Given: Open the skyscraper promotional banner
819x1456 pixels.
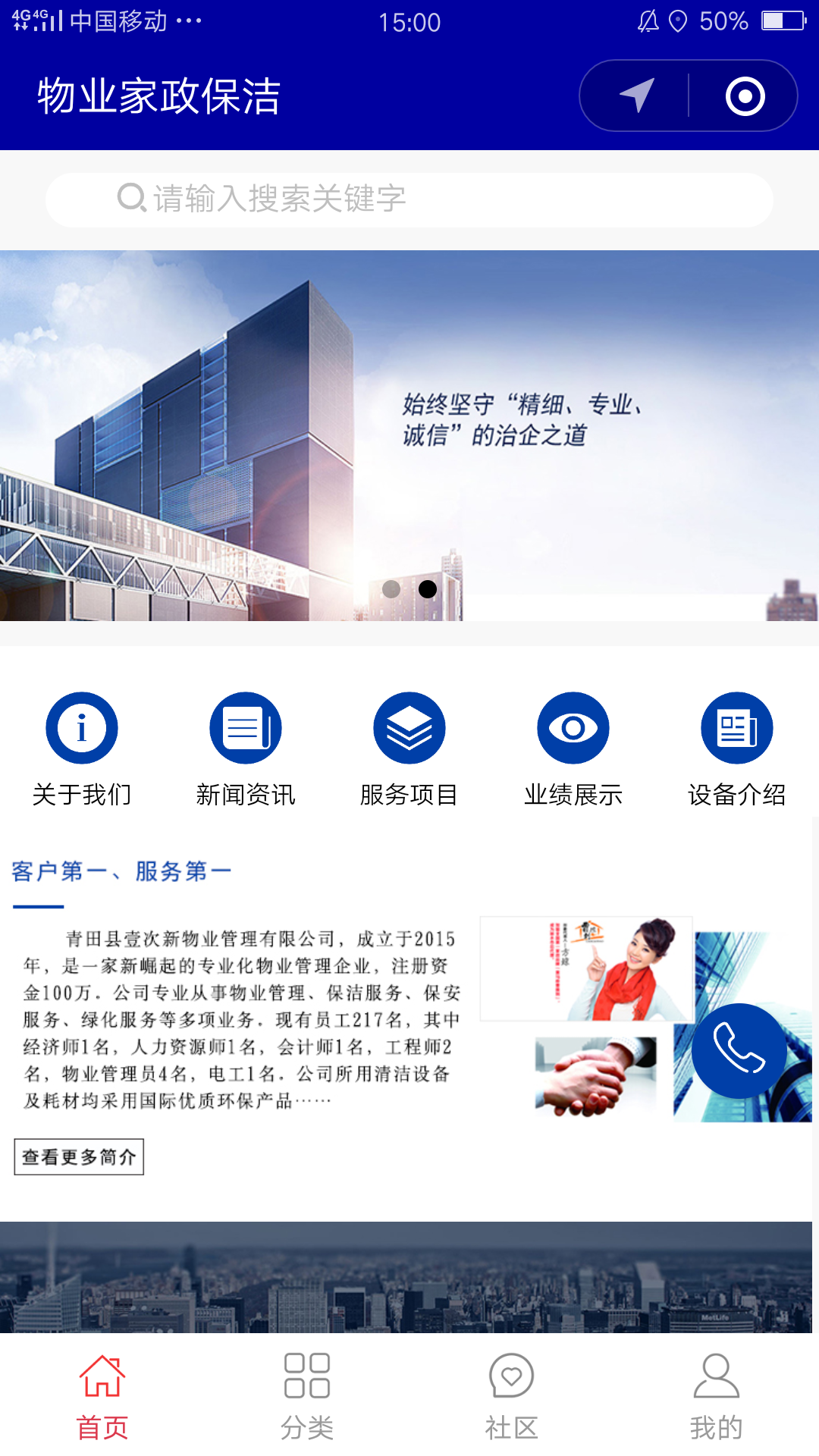Looking at the screenshot, I should pyautogui.click(x=409, y=435).
